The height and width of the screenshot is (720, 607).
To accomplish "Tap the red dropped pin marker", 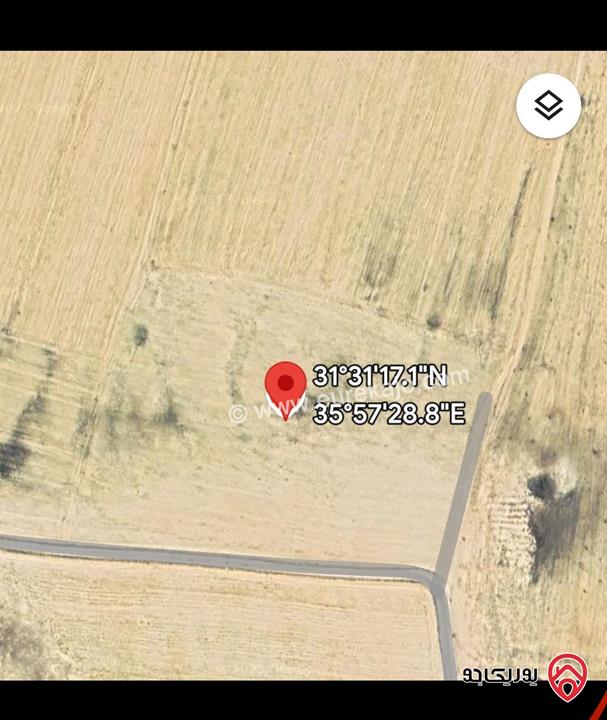I will (x=285, y=386).
